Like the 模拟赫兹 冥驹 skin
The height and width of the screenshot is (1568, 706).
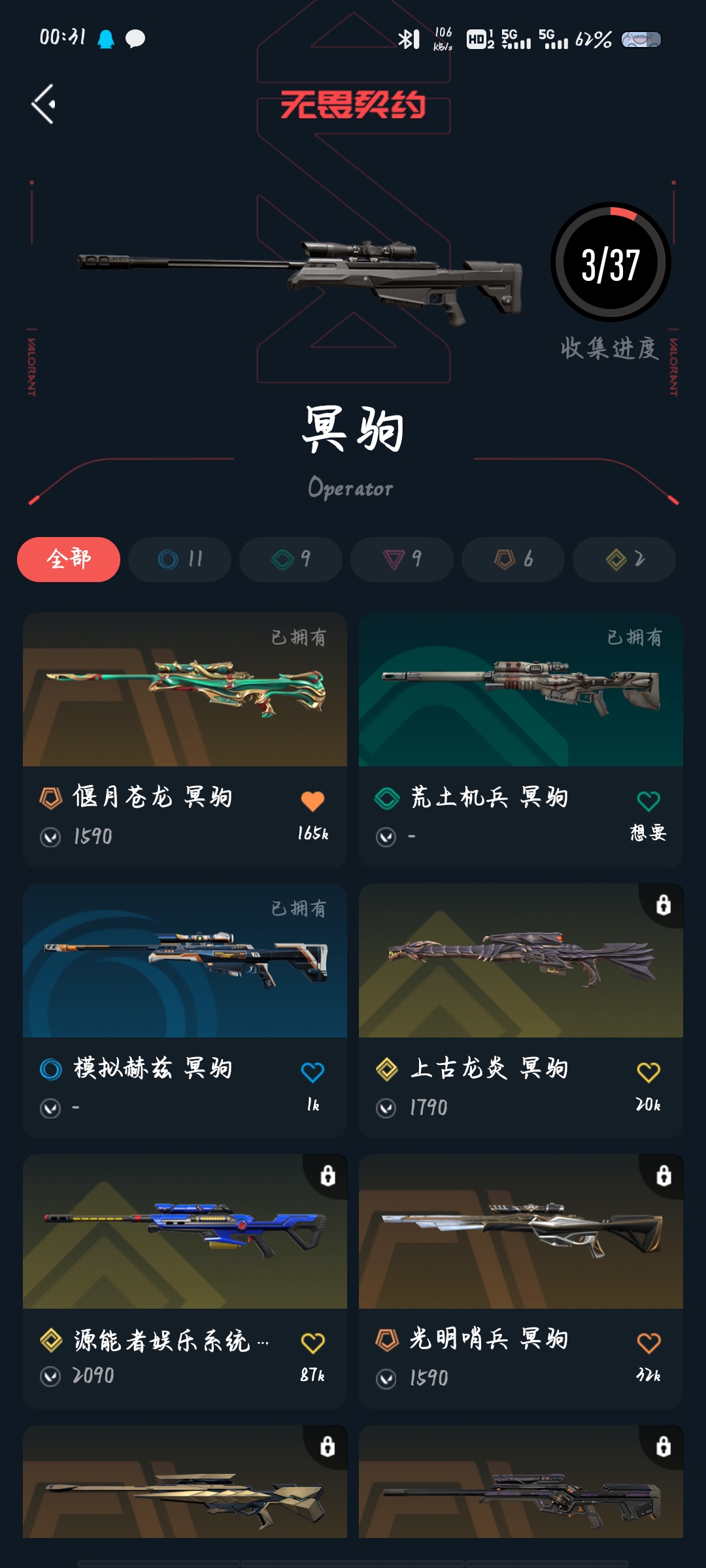click(x=312, y=1072)
